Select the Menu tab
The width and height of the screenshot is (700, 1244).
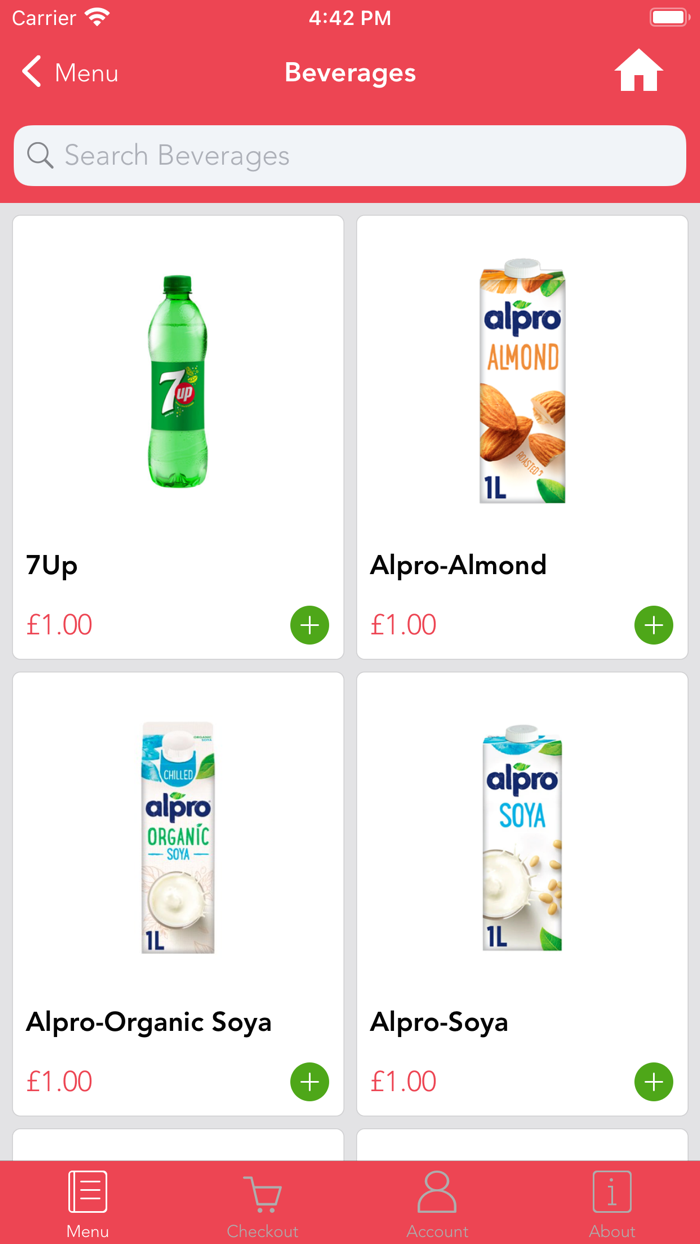(x=88, y=1204)
